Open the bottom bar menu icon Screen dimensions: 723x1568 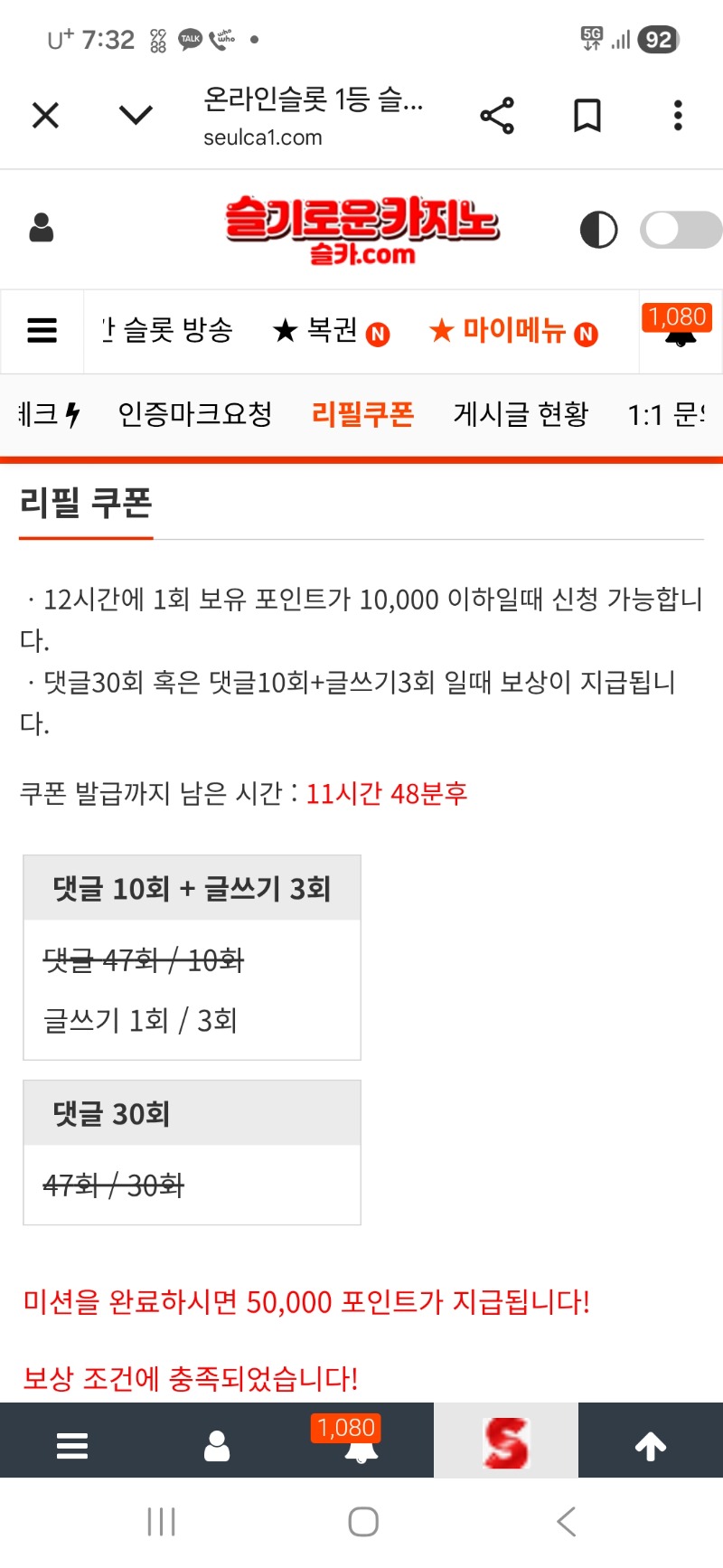coord(72,1445)
